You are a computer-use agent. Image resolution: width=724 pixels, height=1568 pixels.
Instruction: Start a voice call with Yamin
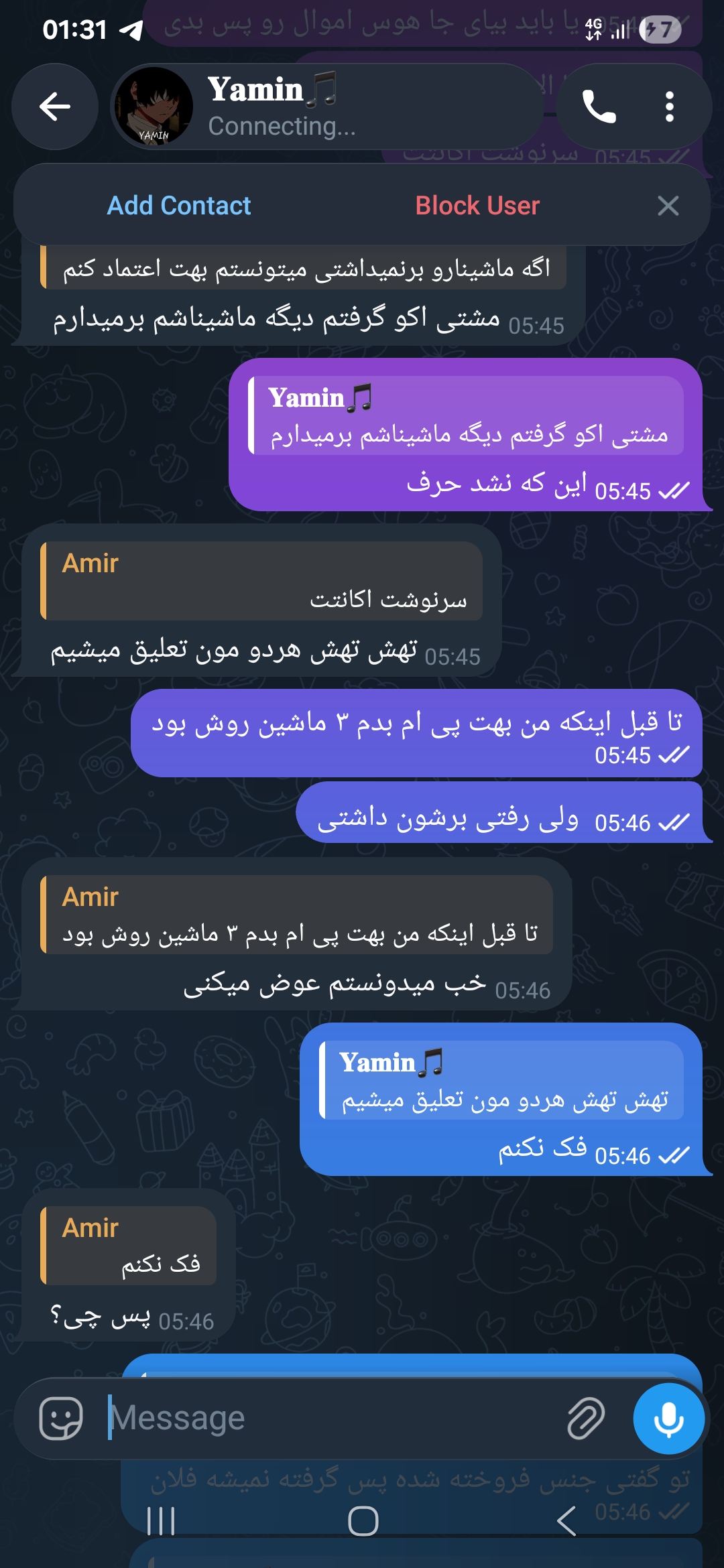[599, 107]
